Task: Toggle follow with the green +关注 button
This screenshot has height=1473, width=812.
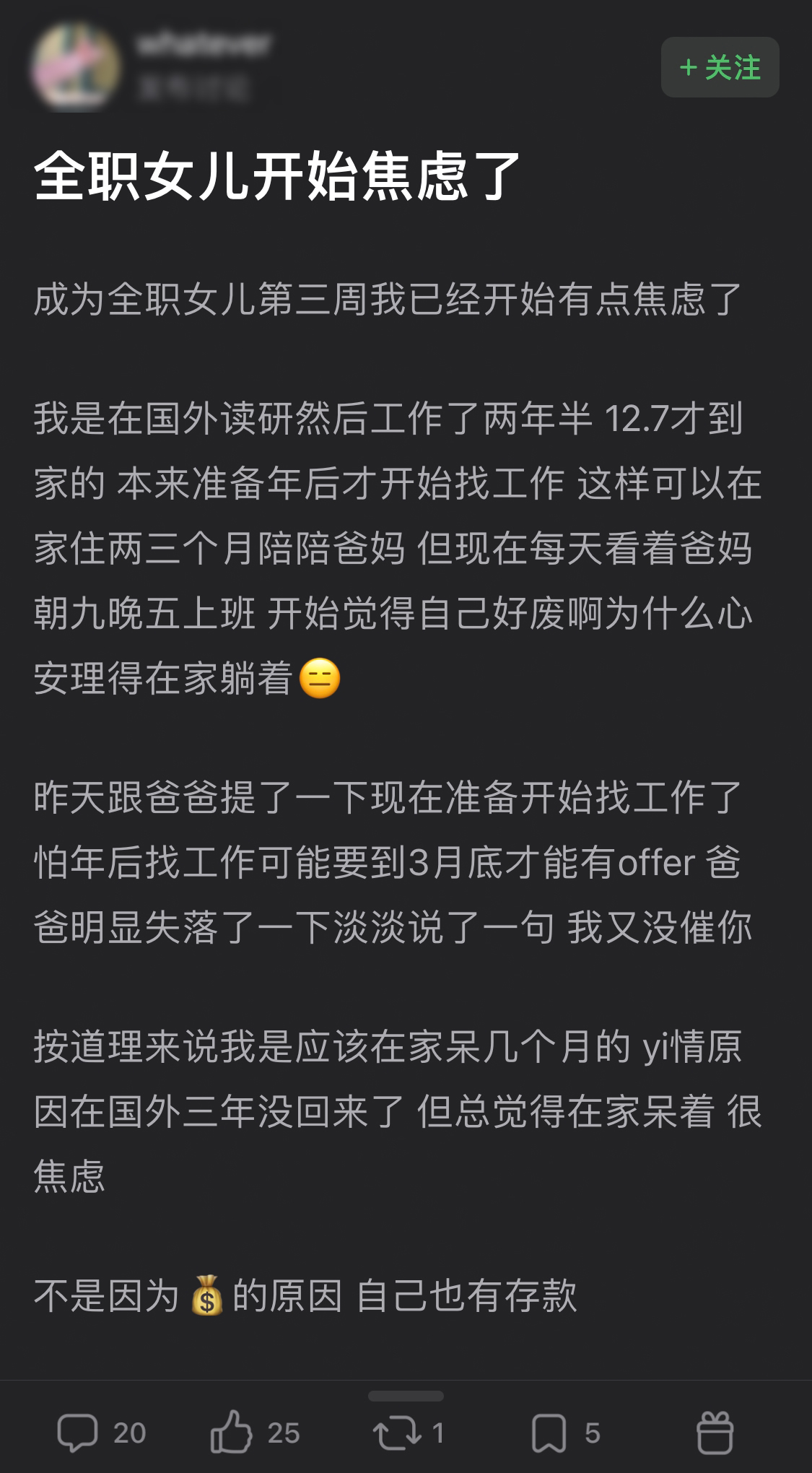Action: pos(718,66)
